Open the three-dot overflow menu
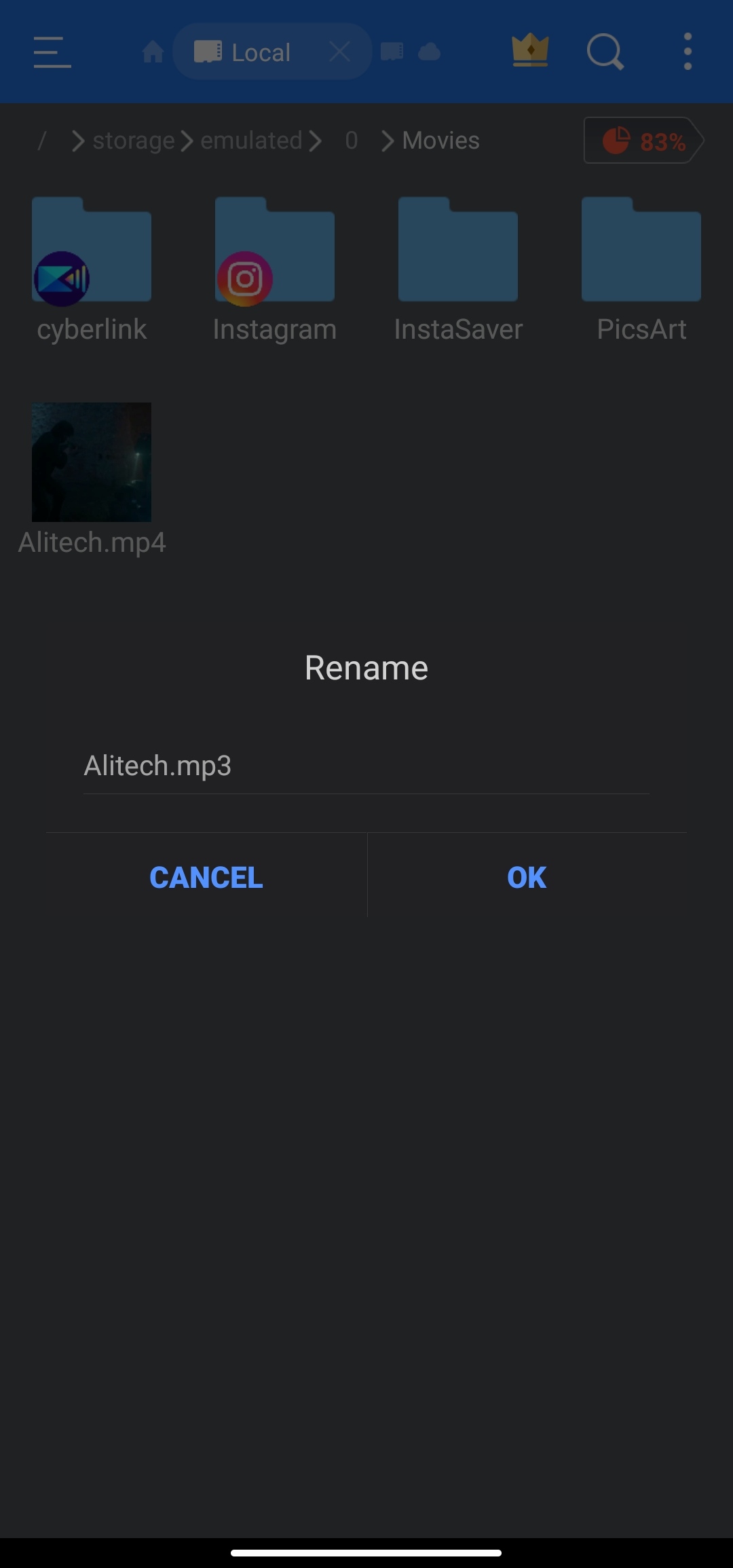Image resolution: width=733 pixels, height=1568 pixels. [688, 52]
